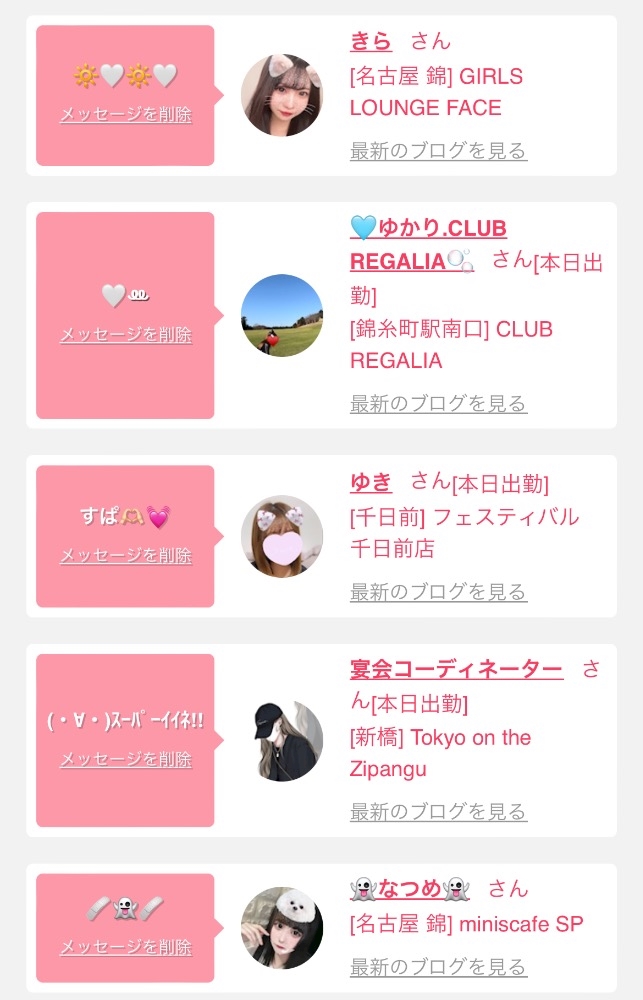This screenshot has height=1000, width=643.
Task: Open きら's profile name link
Action: pos(371,41)
